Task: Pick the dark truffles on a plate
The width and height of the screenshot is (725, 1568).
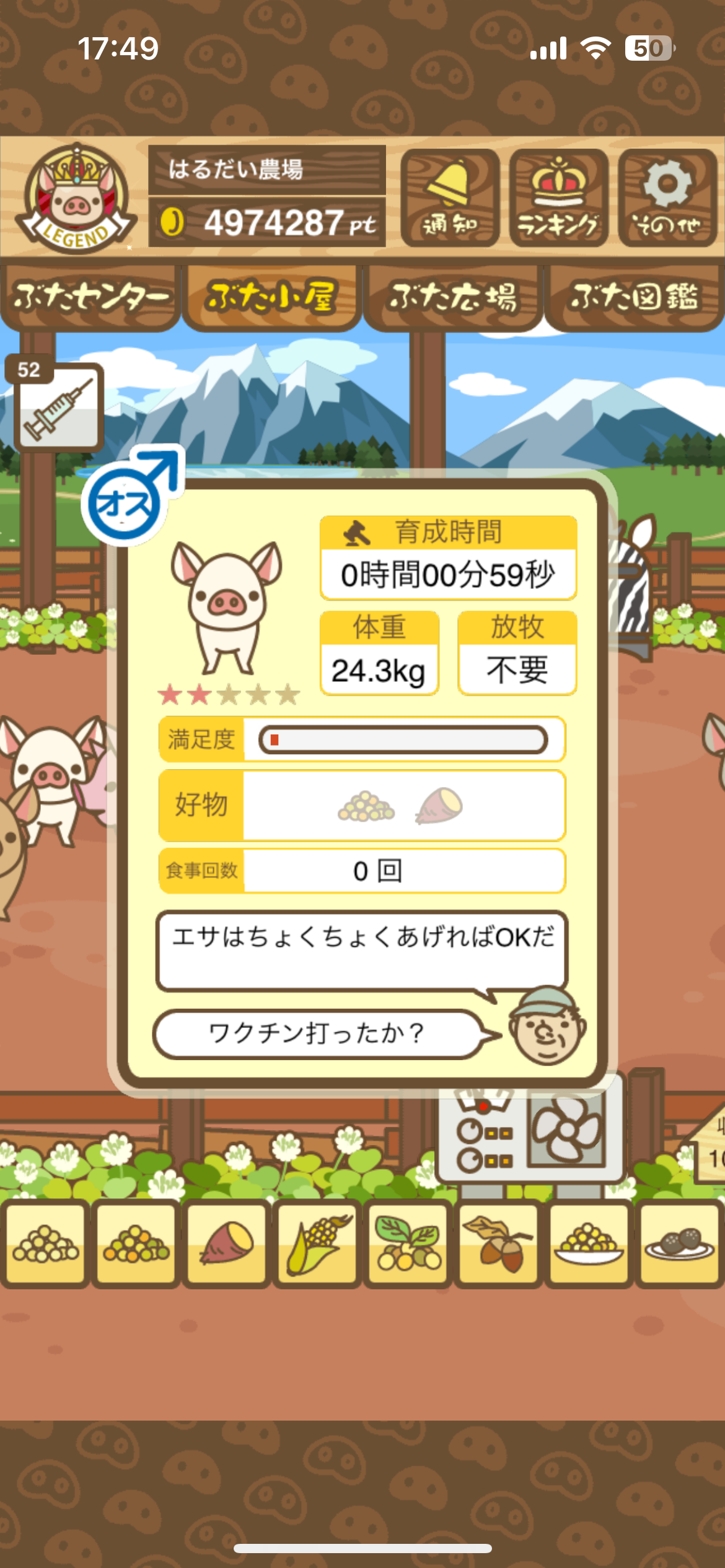Action: 679,1242
